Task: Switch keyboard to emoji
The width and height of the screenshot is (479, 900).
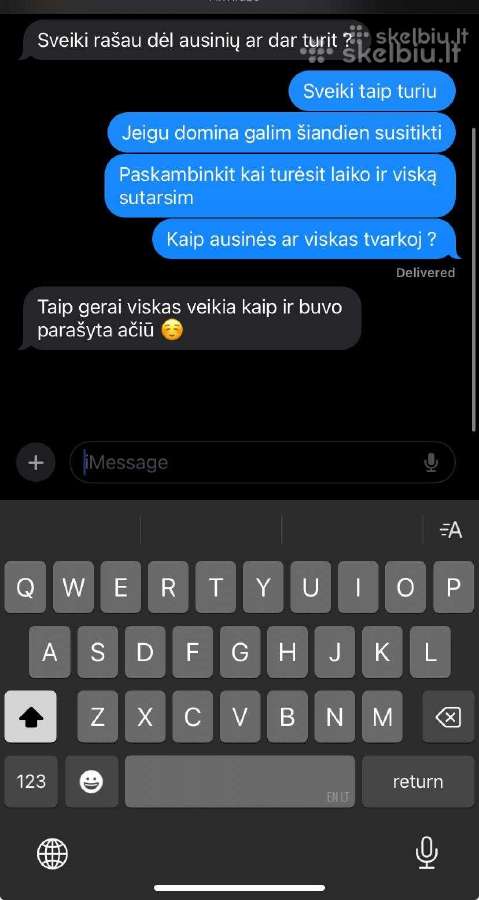Action: [91, 781]
